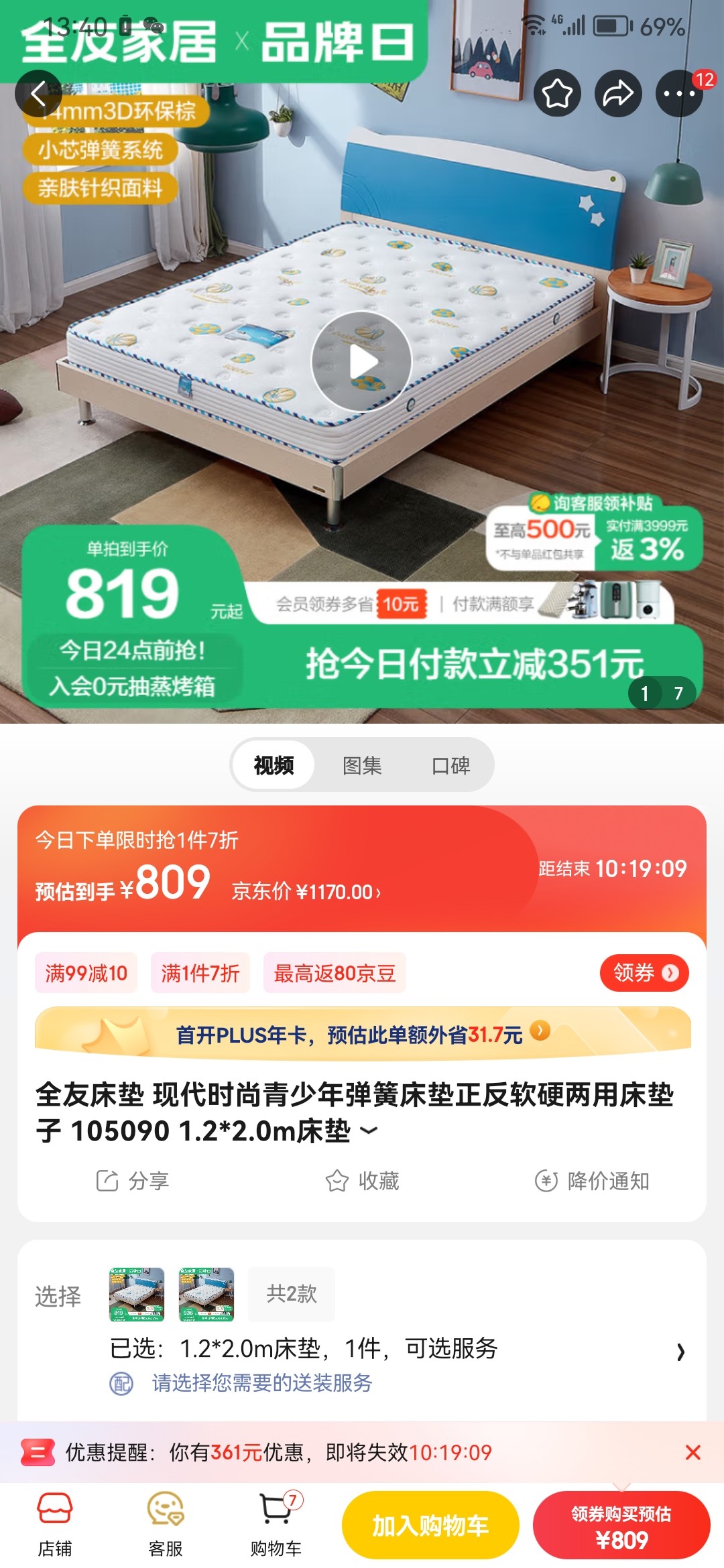
Task: Tap the 加入购物车 button
Action: pyautogui.click(x=430, y=1525)
